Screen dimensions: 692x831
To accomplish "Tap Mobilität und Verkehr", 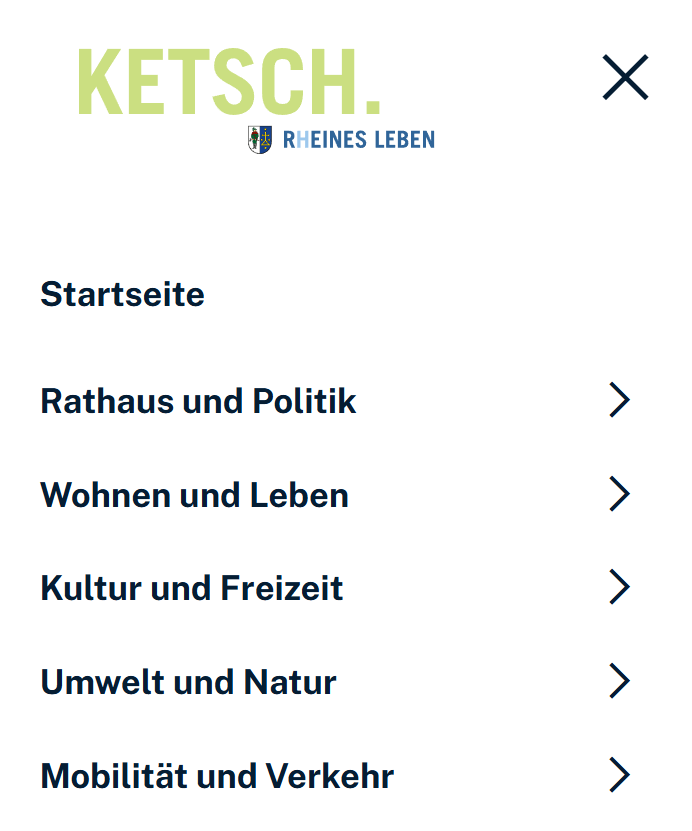I will point(217,776).
